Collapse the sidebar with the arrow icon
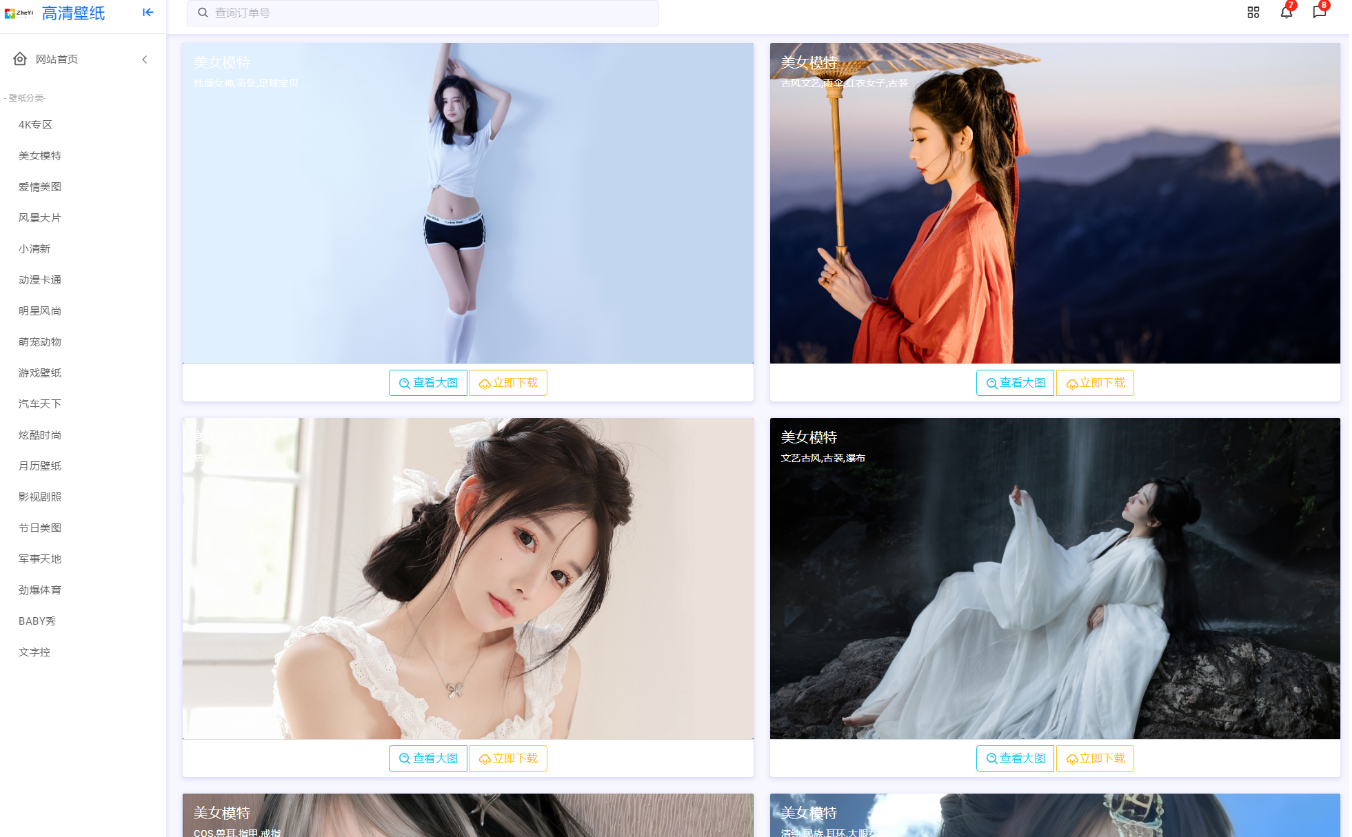The image size is (1352, 837). [x=148, y=12]
